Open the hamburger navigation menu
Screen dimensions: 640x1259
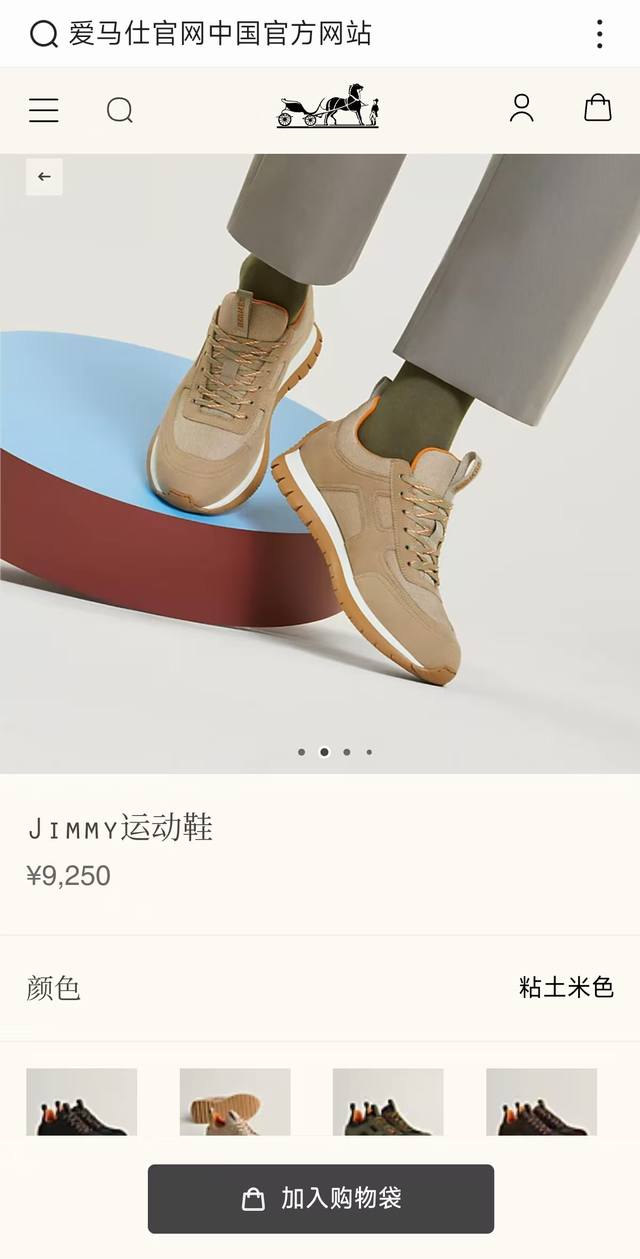click(44, 110)
